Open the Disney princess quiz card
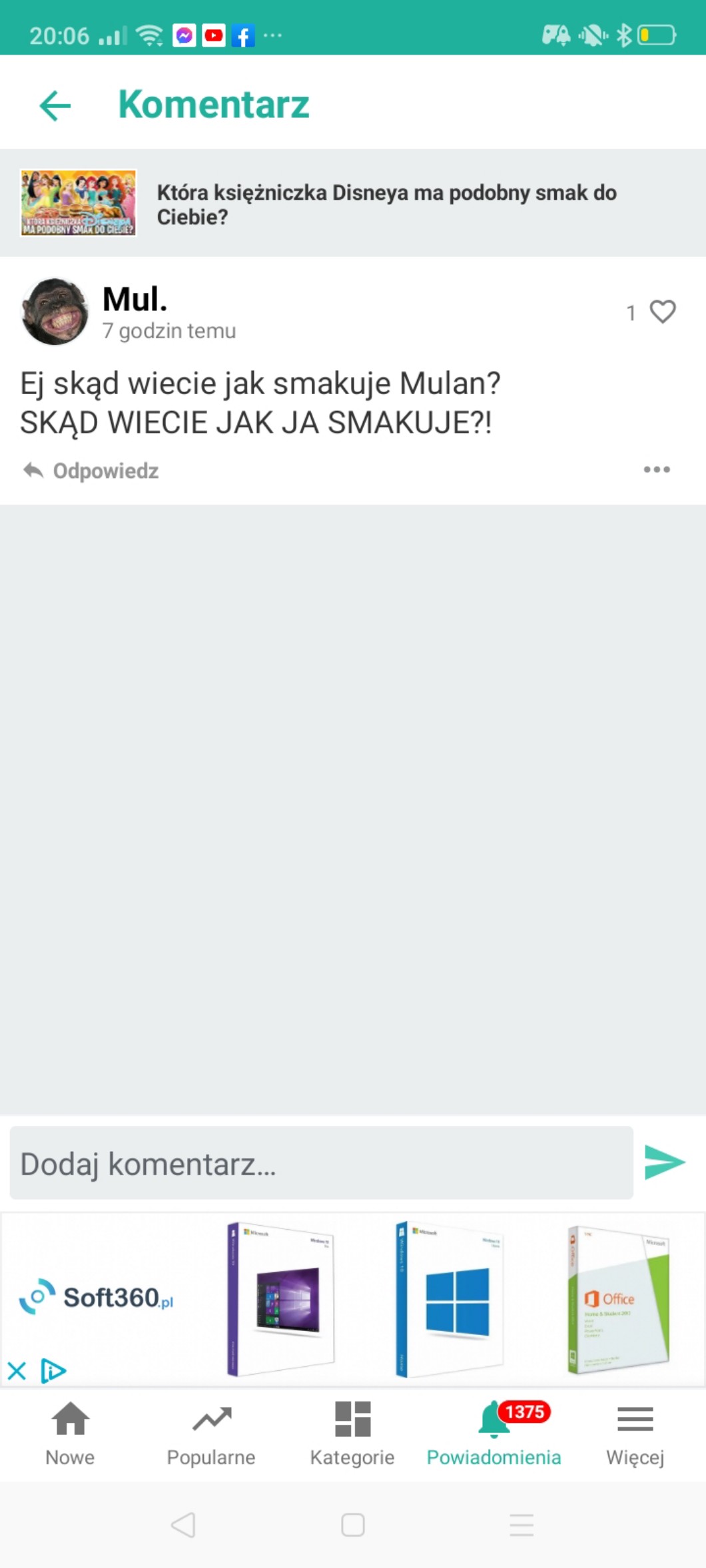 [x=352, y=204]
